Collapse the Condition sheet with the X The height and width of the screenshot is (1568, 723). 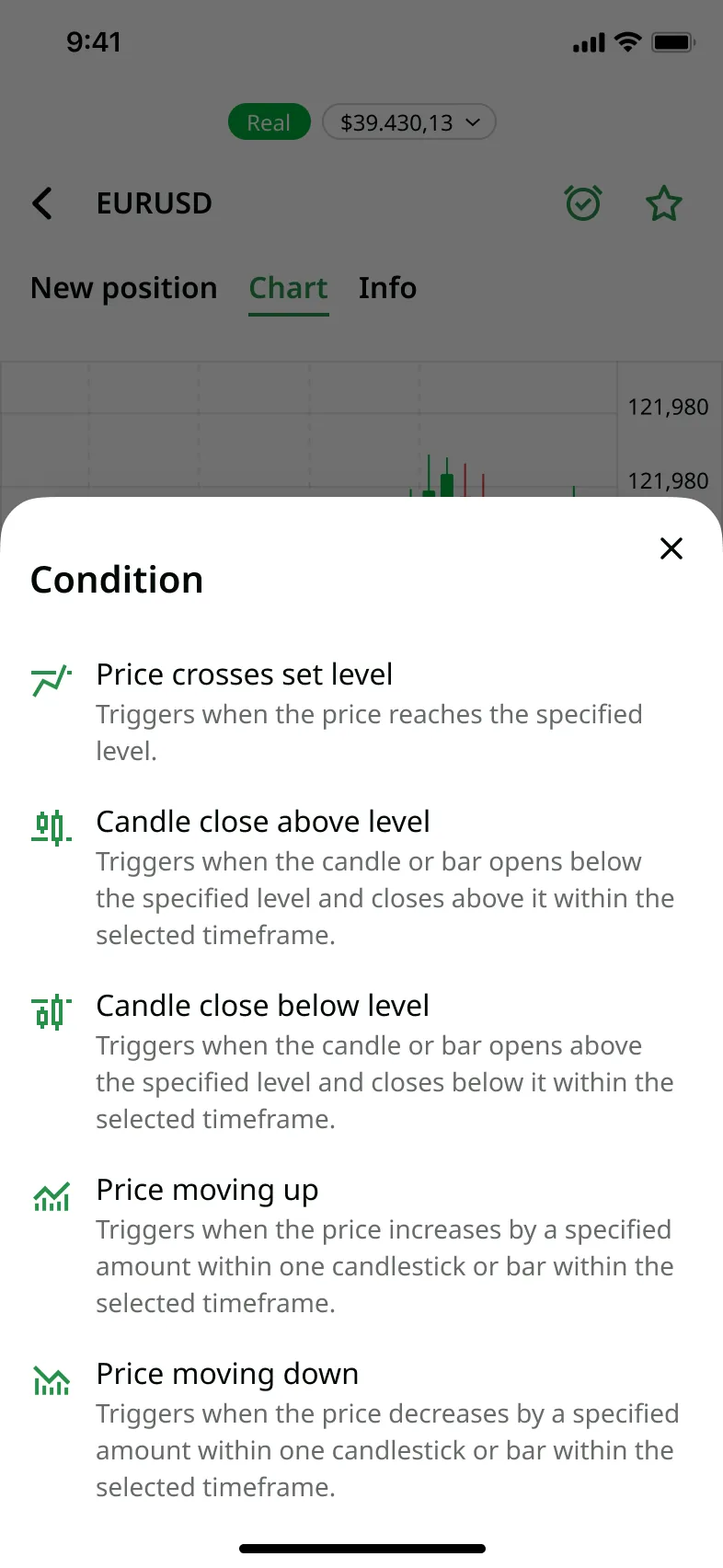point(671,548)
